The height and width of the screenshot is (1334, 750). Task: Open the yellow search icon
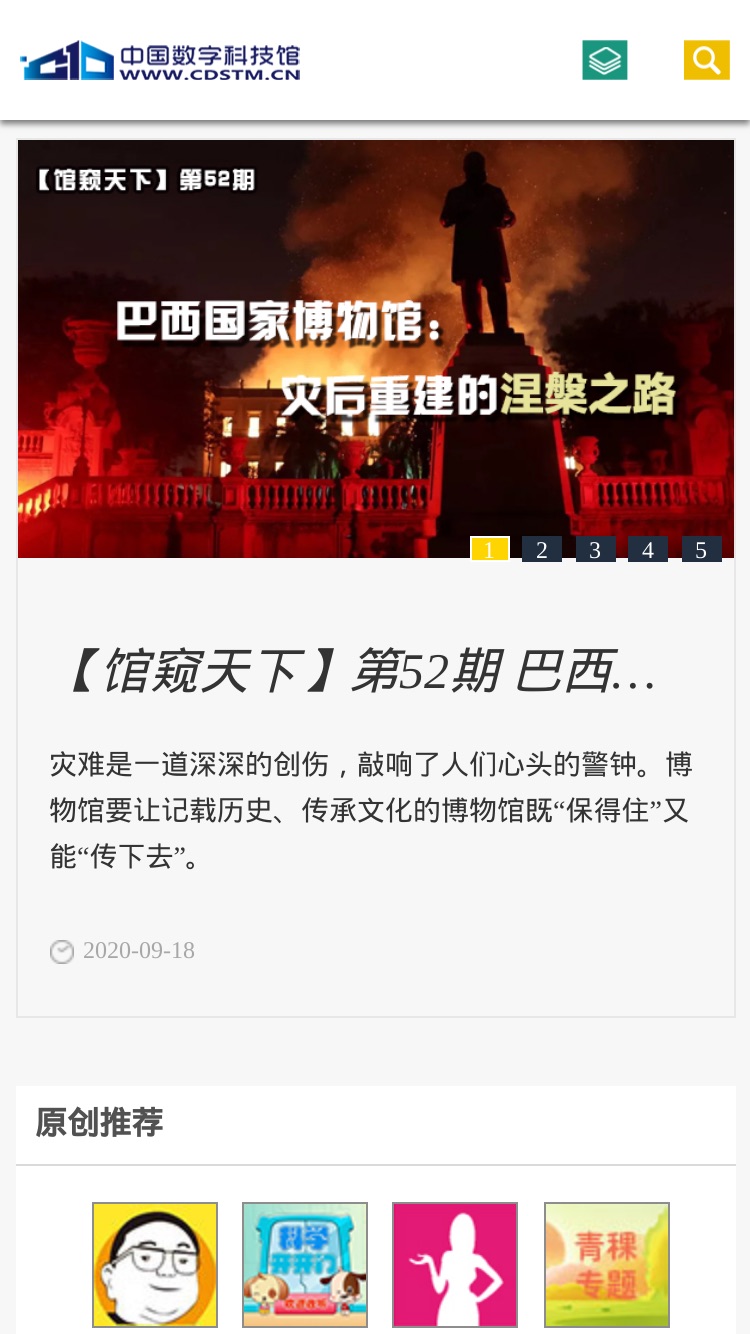coord(707,60)
